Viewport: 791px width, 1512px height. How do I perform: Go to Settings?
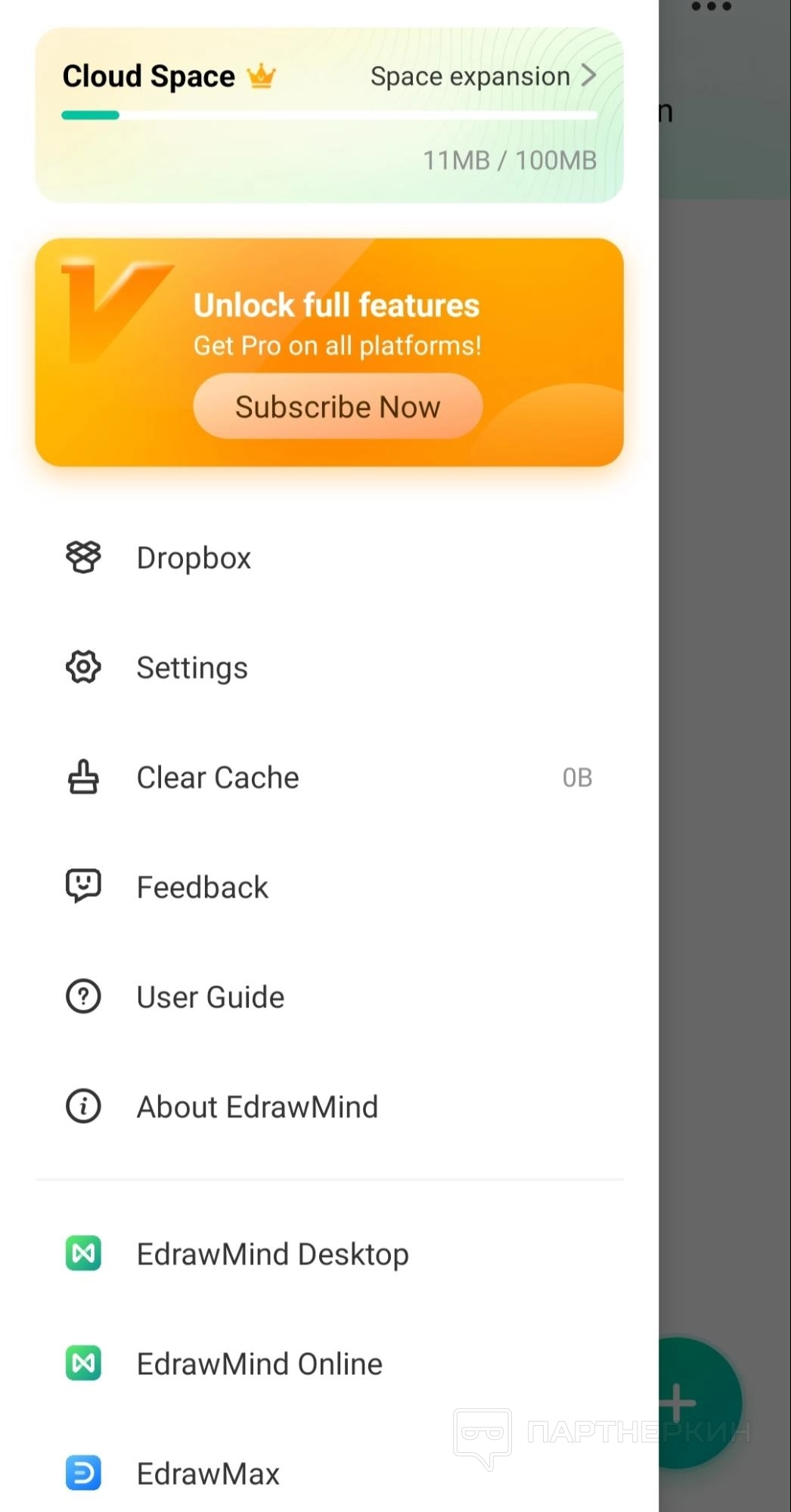(x=192, y=668)
